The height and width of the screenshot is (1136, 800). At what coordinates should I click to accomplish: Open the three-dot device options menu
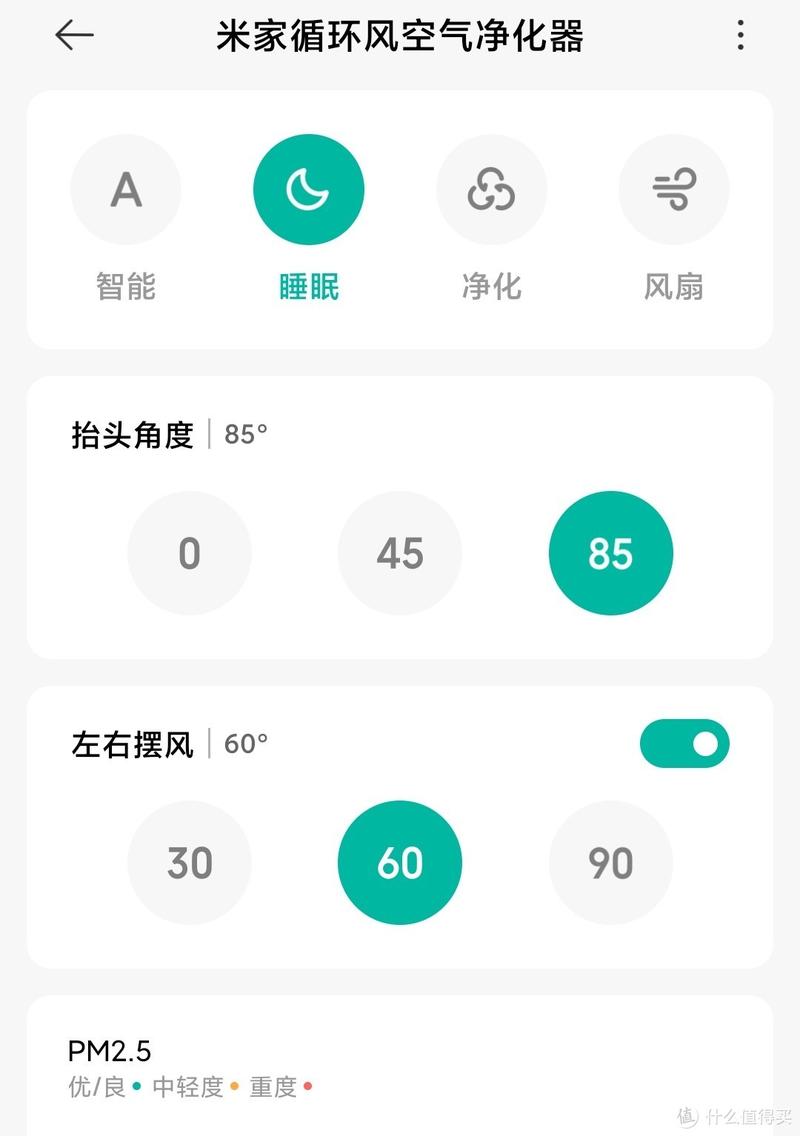pos(740,37)
